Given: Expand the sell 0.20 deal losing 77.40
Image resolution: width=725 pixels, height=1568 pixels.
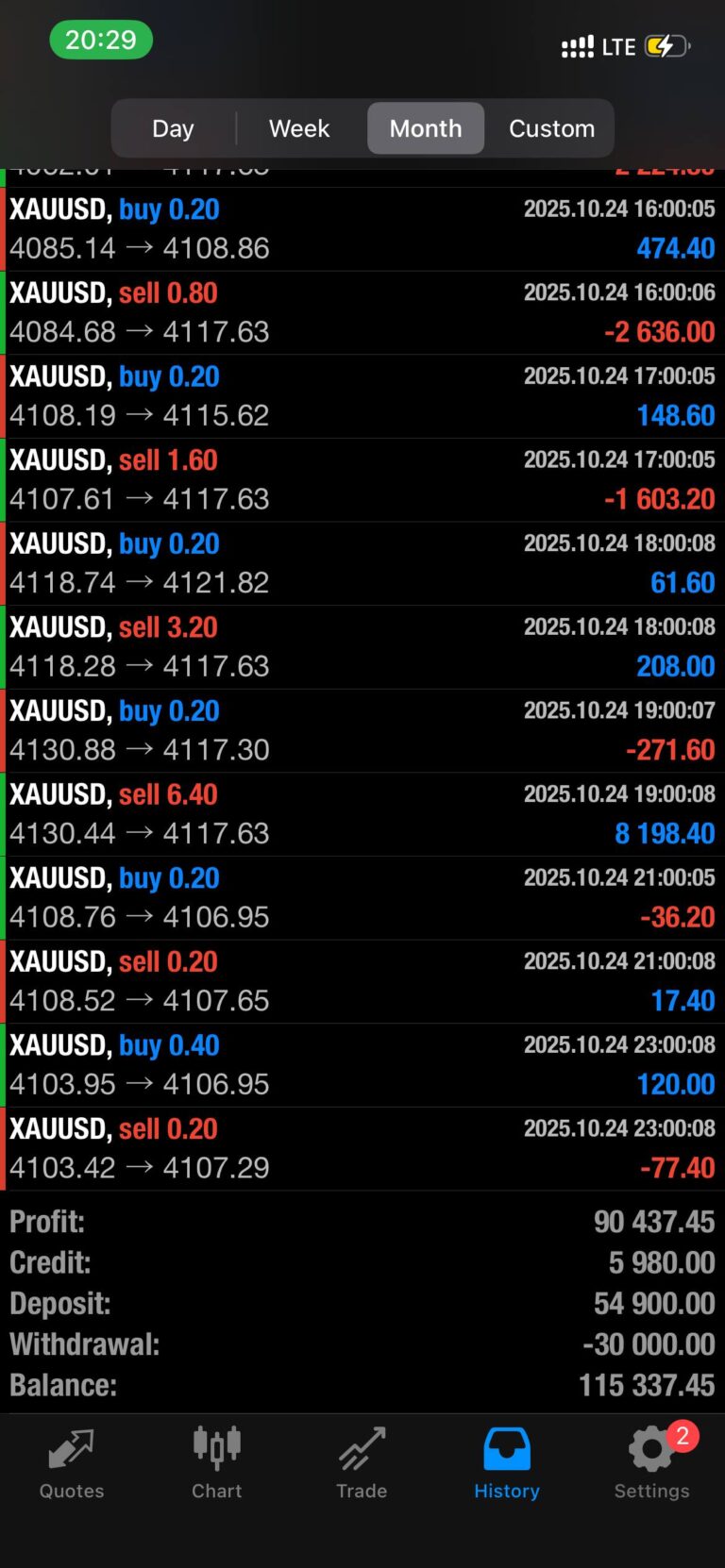Looking at the screenshot, I should (x=362, y=1147).
